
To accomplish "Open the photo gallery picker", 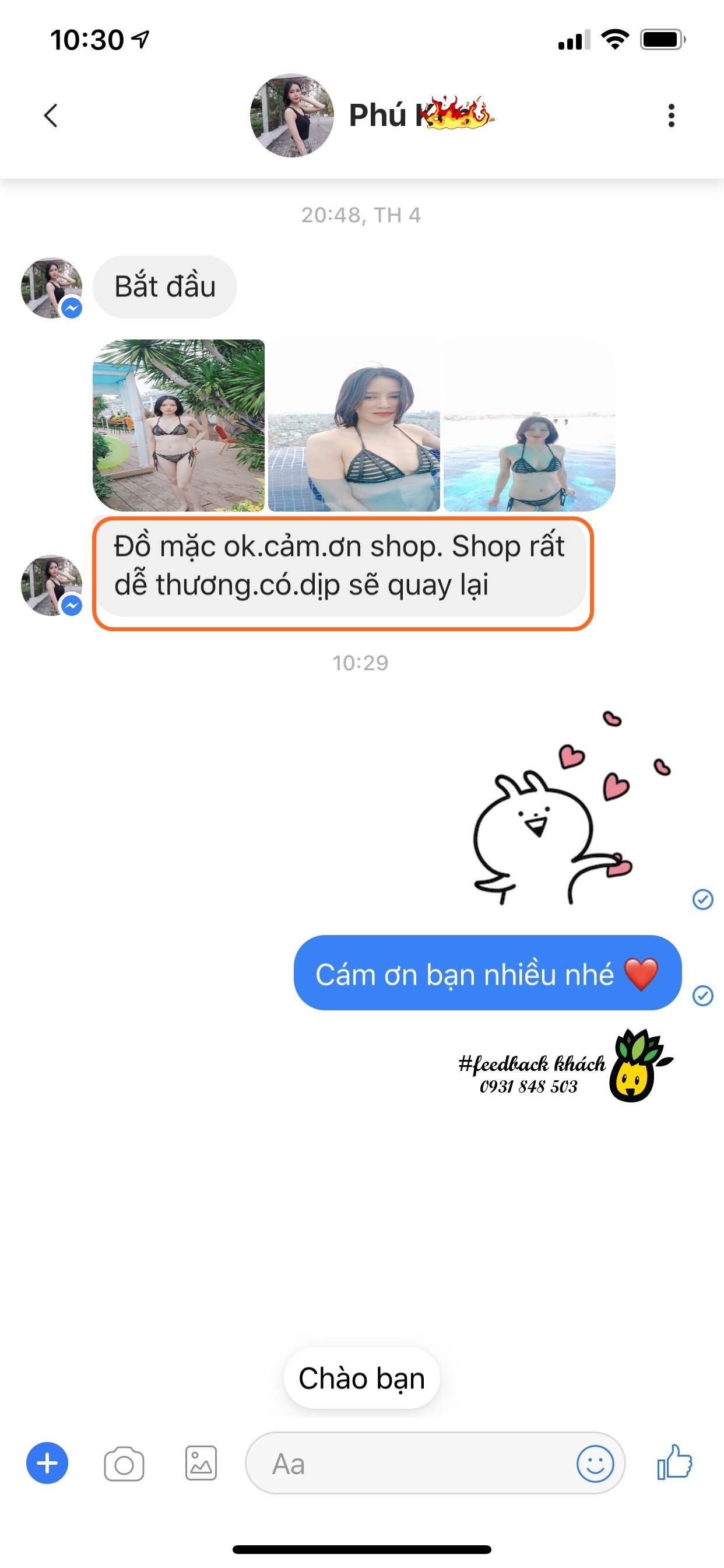I will tap(201, 1464).
